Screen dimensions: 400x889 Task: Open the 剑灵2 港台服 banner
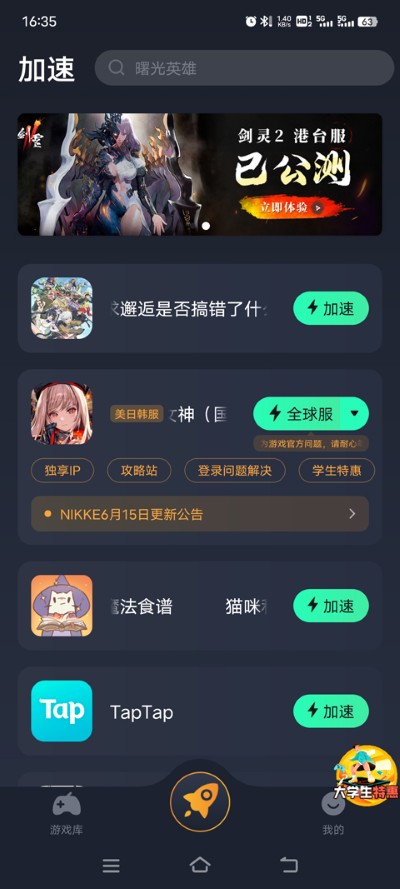200,174
